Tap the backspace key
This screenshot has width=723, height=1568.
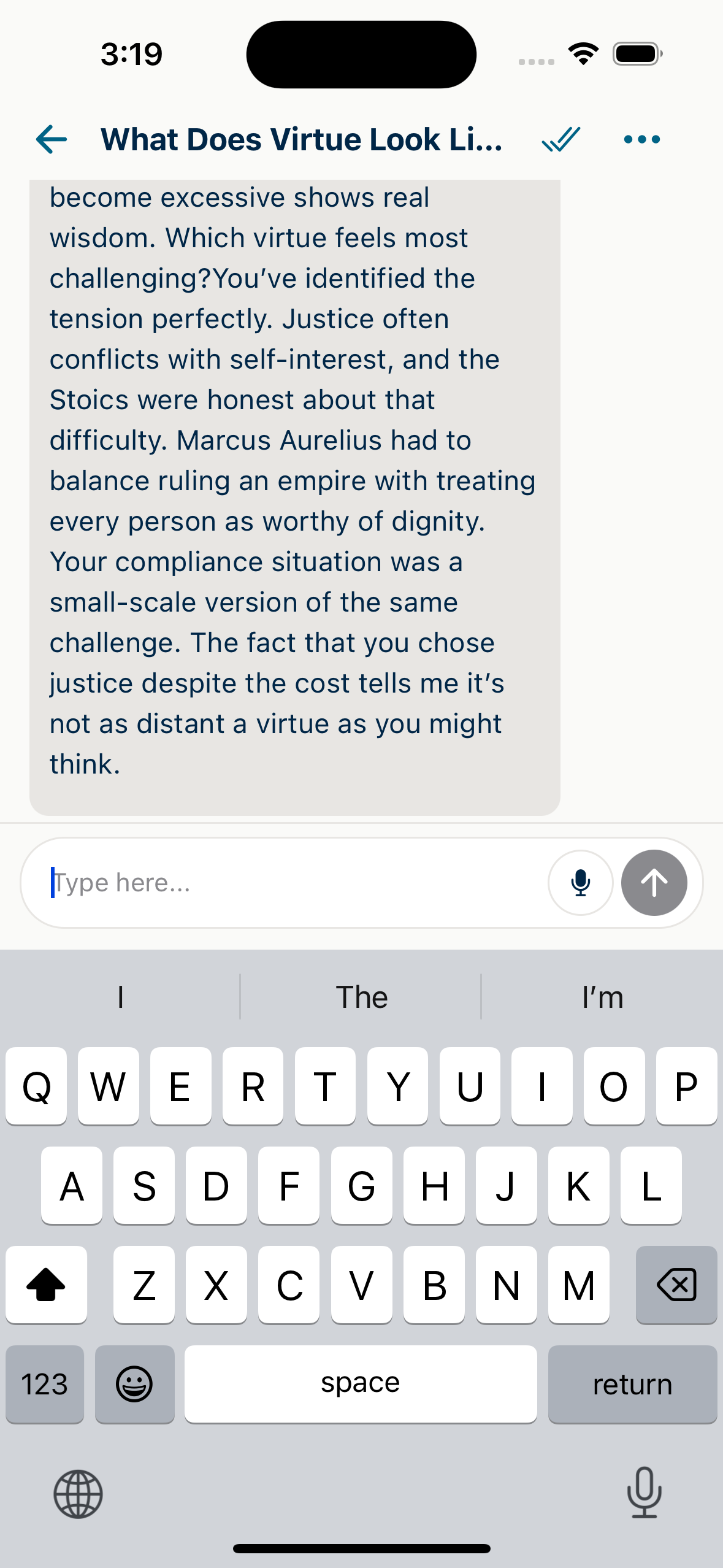point(676,1285)
